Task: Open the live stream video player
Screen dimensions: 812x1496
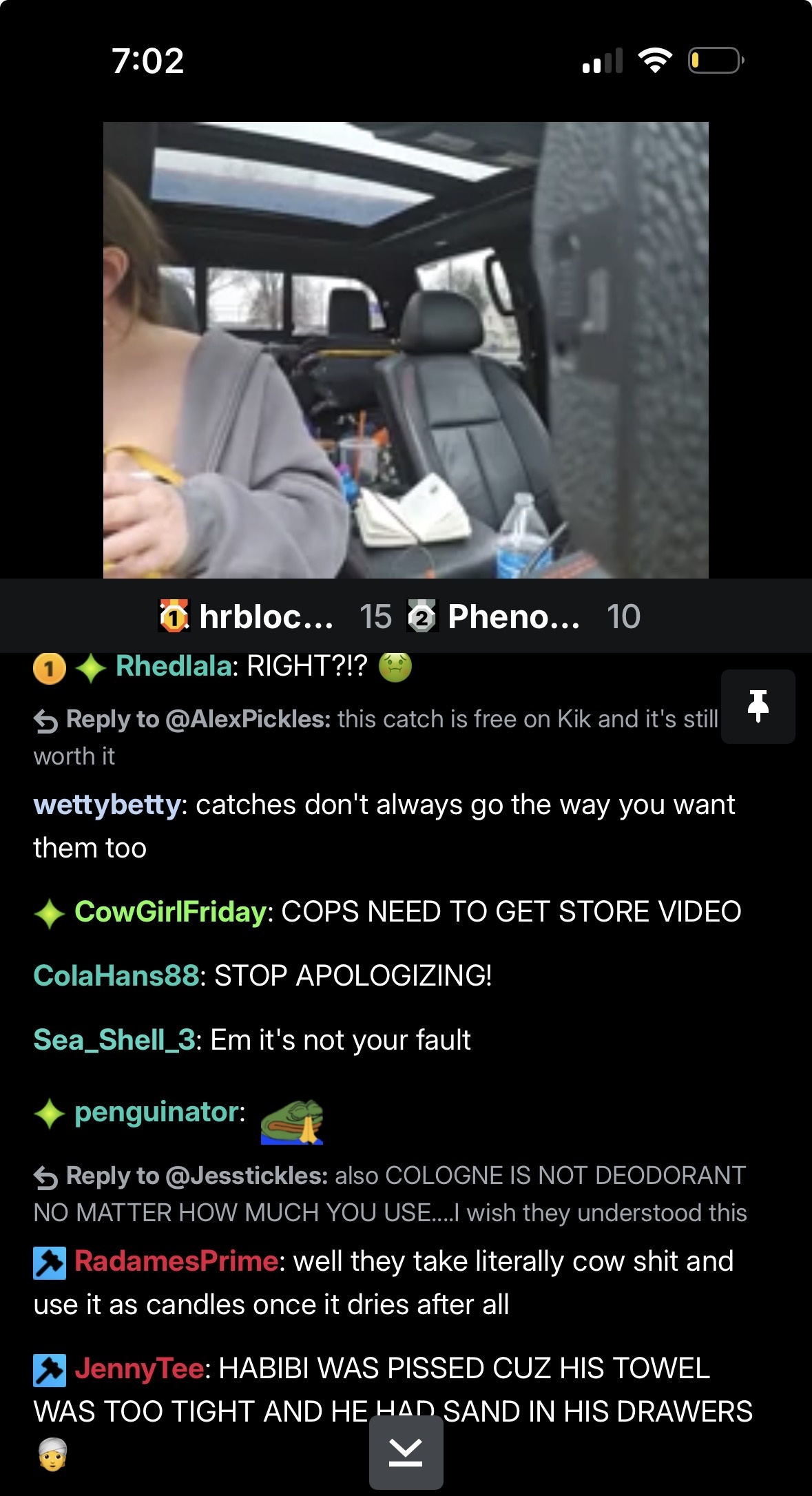Action: point(406,350)
